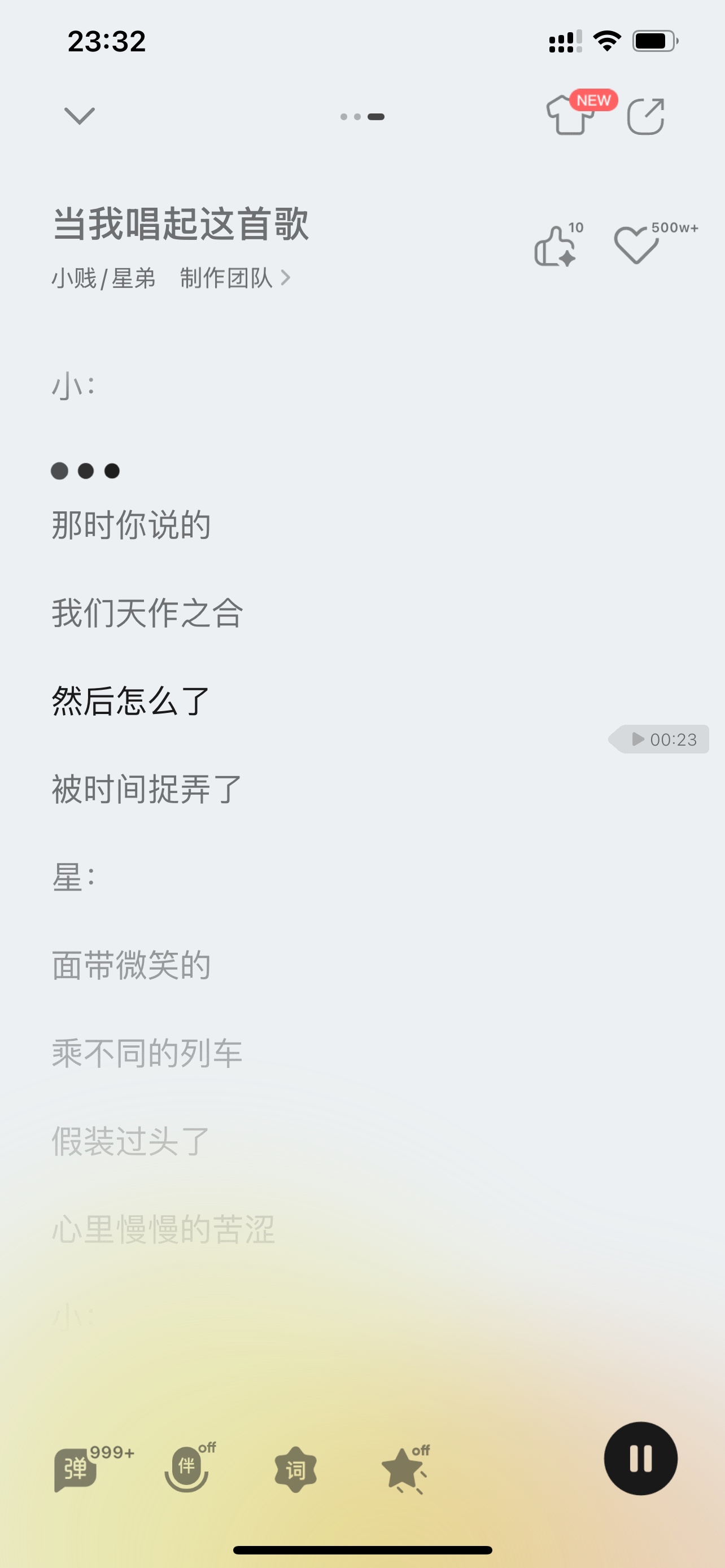Collapse the player with the down chevron
This screenshot has height=1568, width=725.
[x=80, y=116]
